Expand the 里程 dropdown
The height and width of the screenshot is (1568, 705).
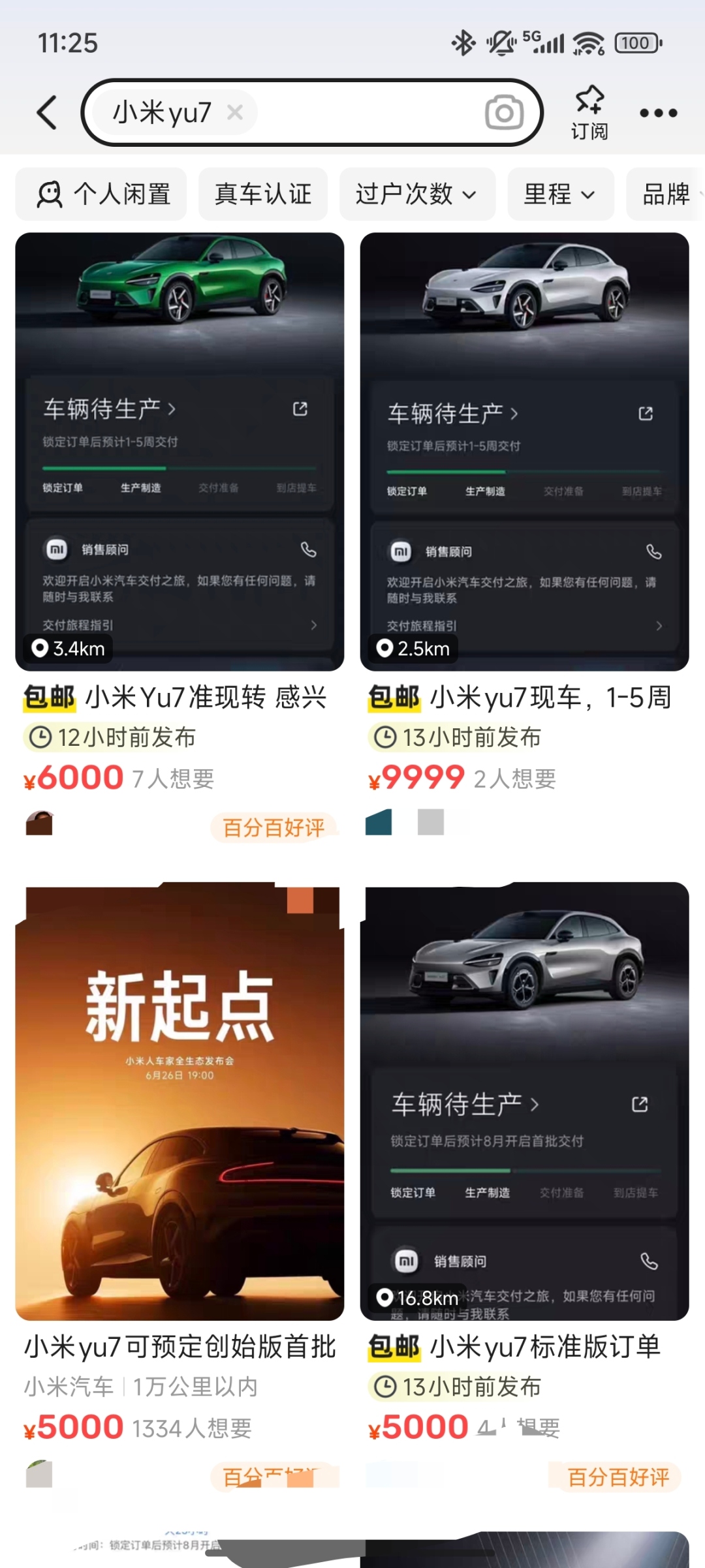(x=560, y=194)
